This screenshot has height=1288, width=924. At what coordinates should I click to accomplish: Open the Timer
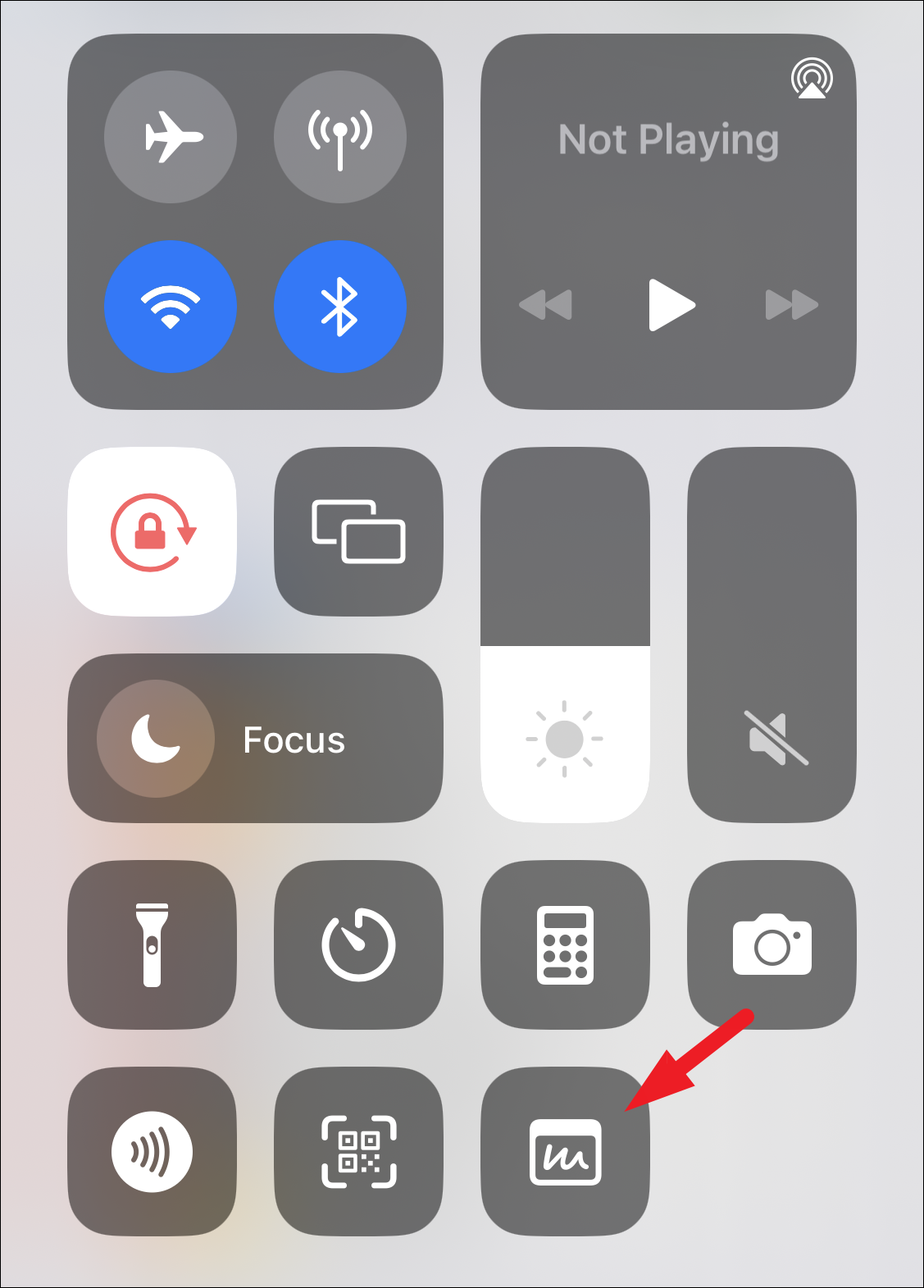click(359, 944)
